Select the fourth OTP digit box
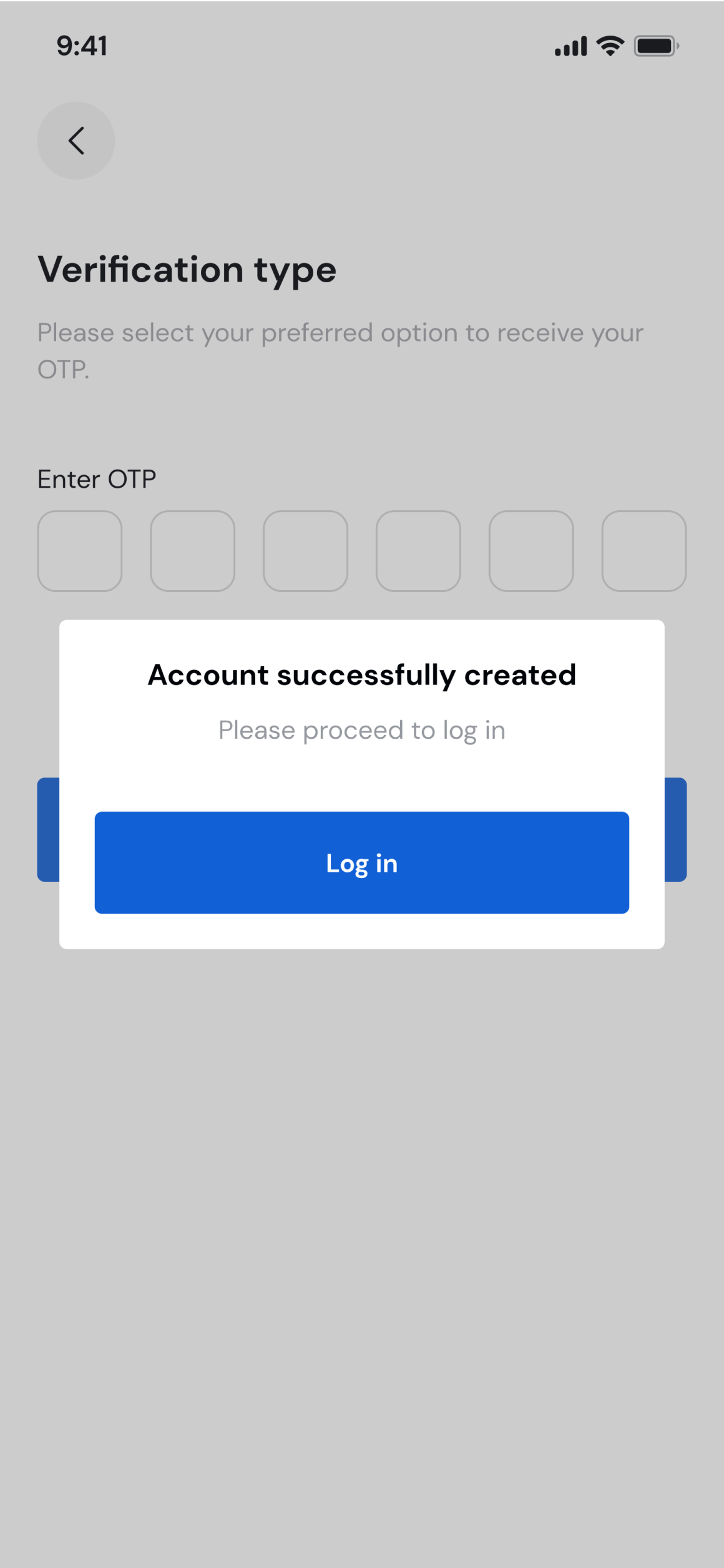This screenshot has height=1568, width=724. (x=418, y=551)
